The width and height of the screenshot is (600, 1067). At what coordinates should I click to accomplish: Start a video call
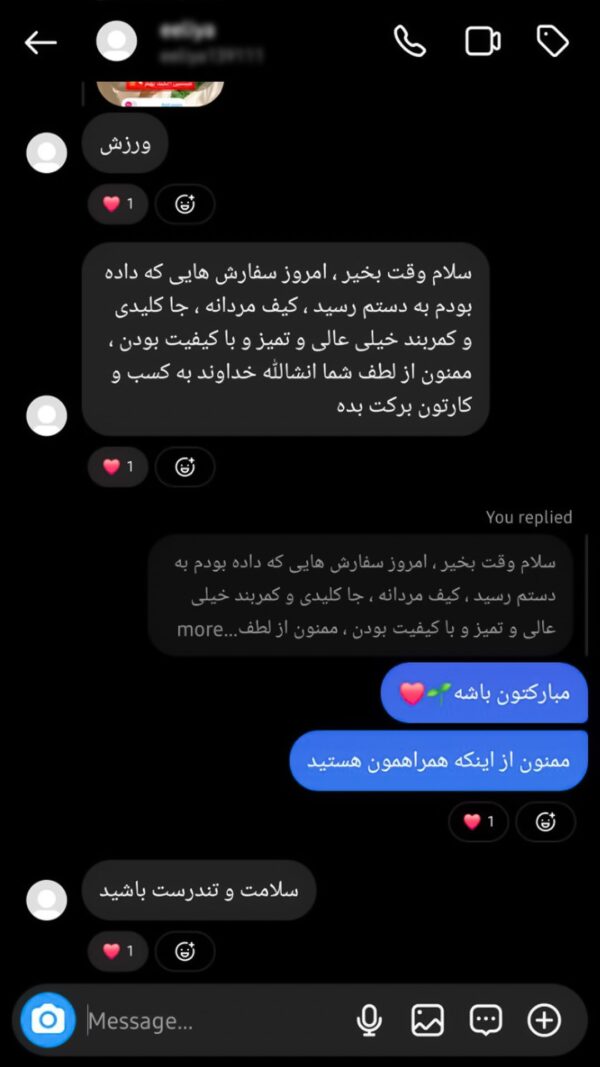tap(482, 41)
